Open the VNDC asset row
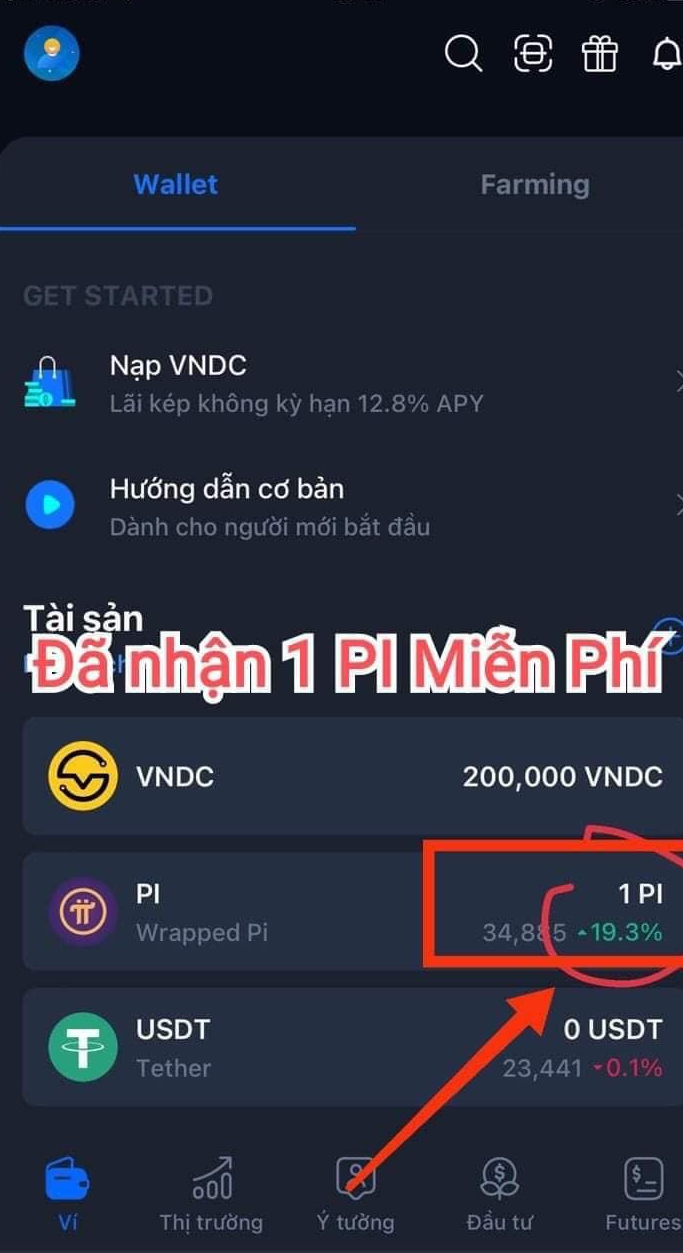The width and height of the screenshot is (683, 1253). click(x=340, y=777)
